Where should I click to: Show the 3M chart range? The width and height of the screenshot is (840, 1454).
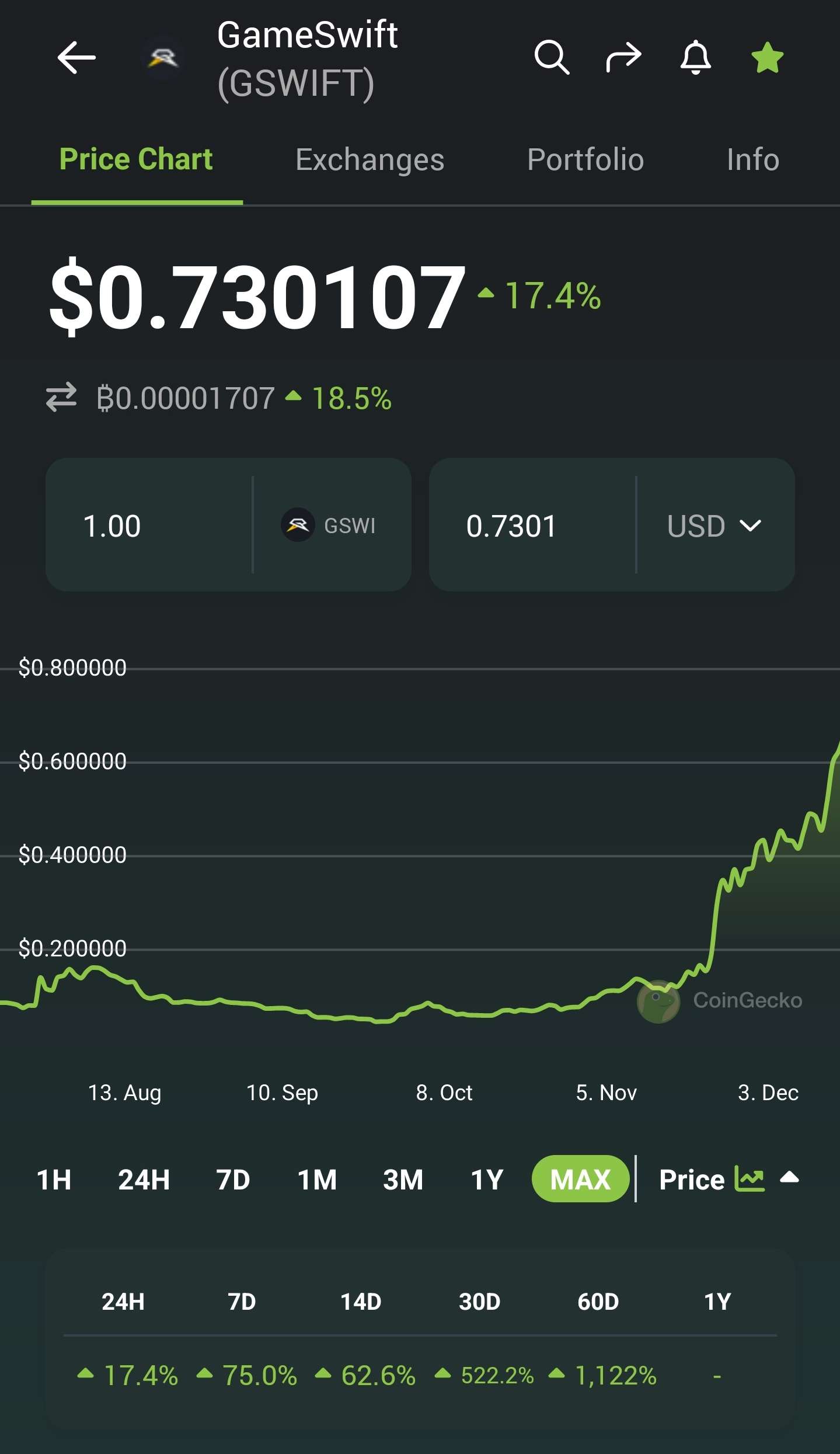click(x=403, y=1180)
